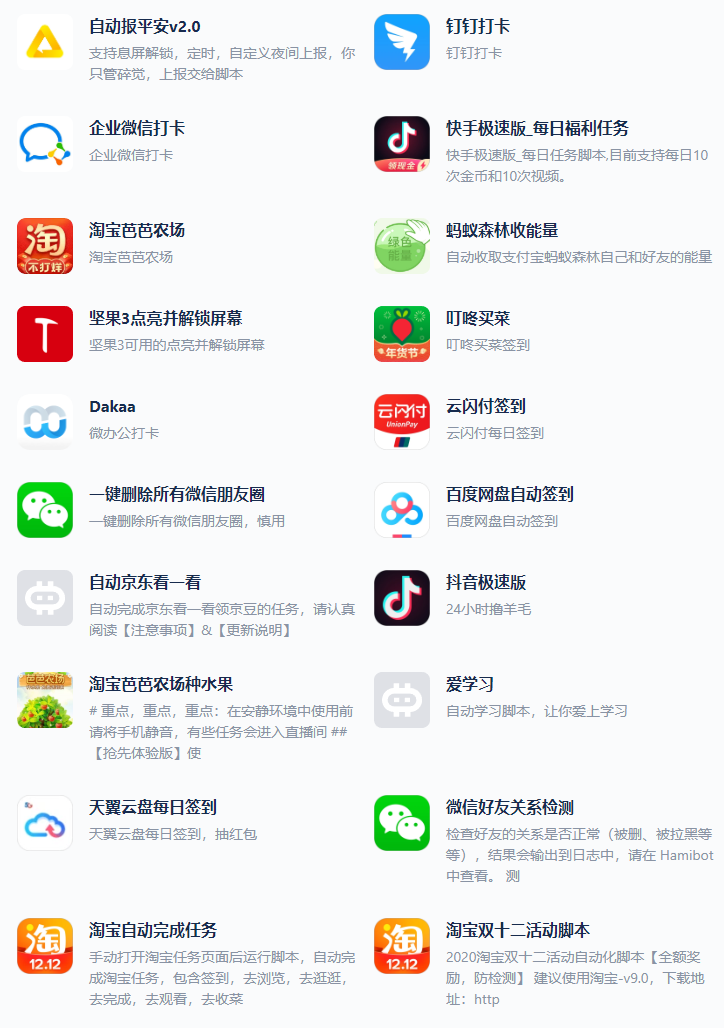
Task: Open the 自动报平安v2.0 script
Action: pos(144,27)
